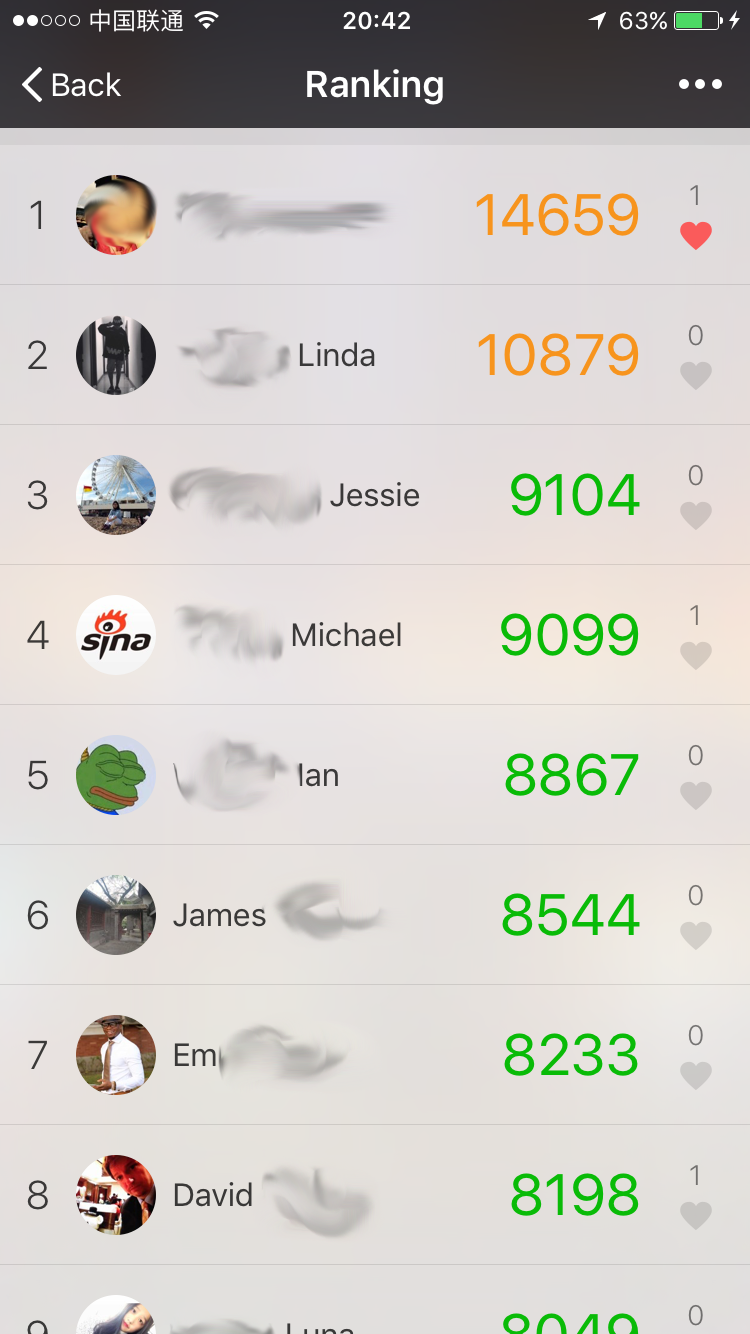Give a heart to Ian's 8867 score

(x=696, y=795)
